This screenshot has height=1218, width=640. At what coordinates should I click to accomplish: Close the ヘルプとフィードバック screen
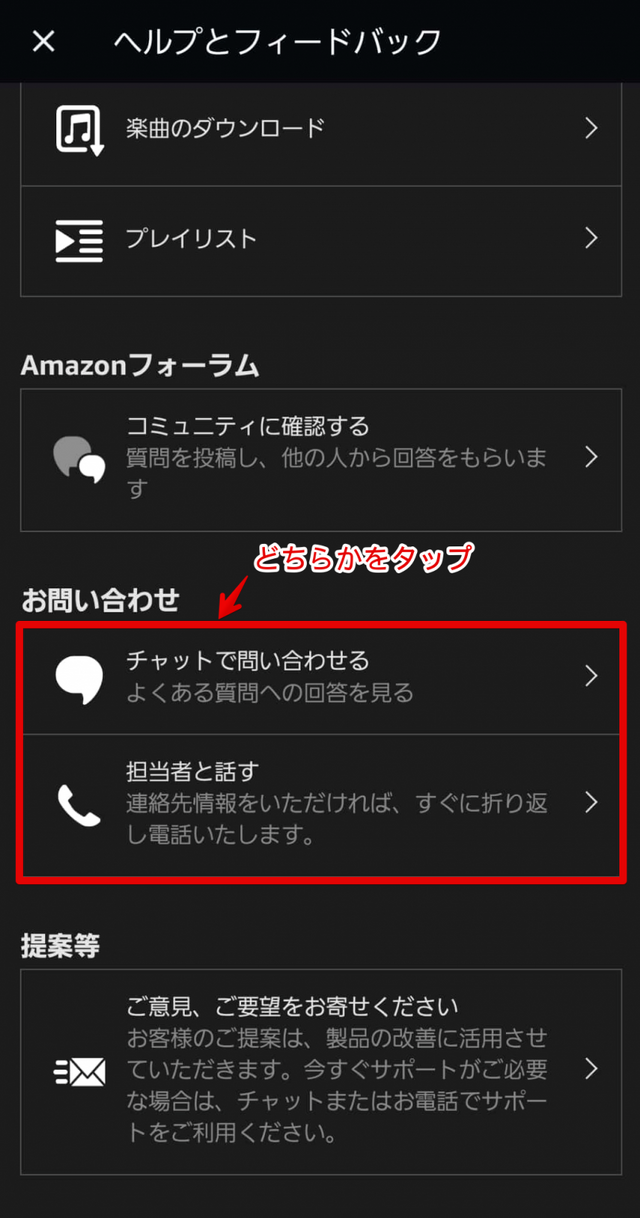pos(44,42)
